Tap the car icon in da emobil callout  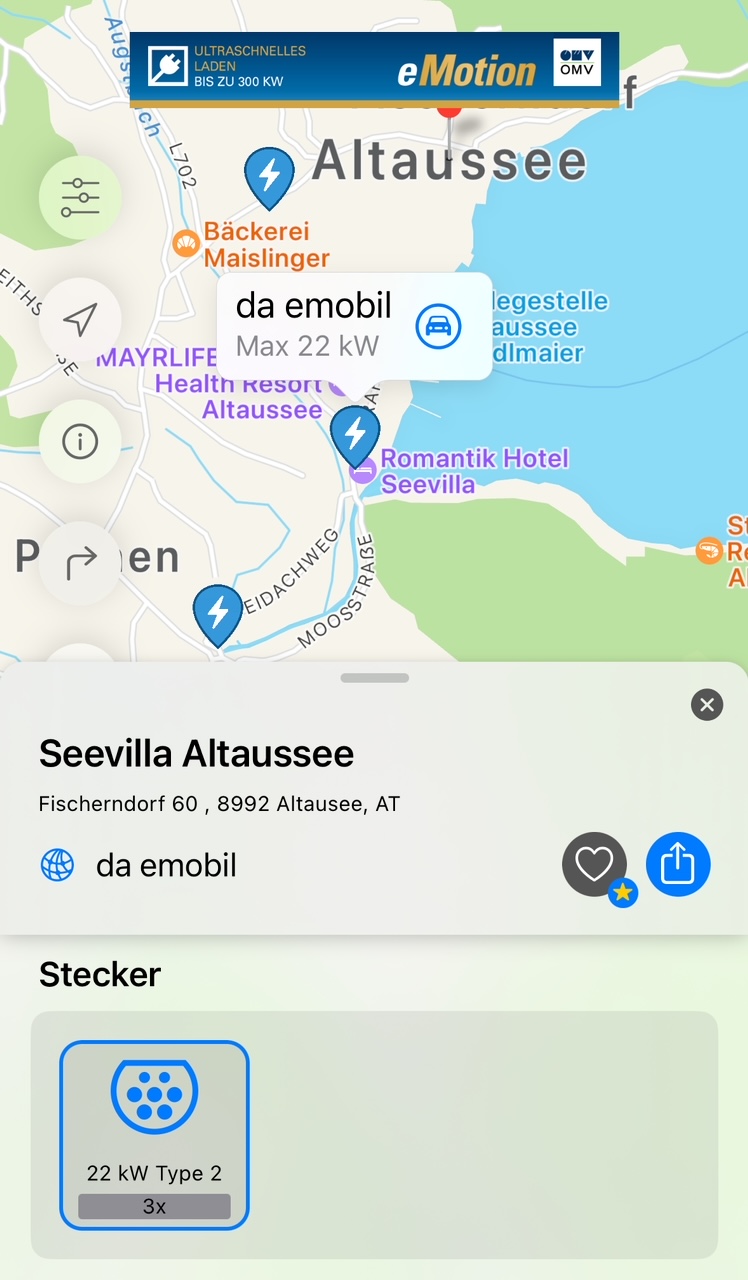coord(438,326)
